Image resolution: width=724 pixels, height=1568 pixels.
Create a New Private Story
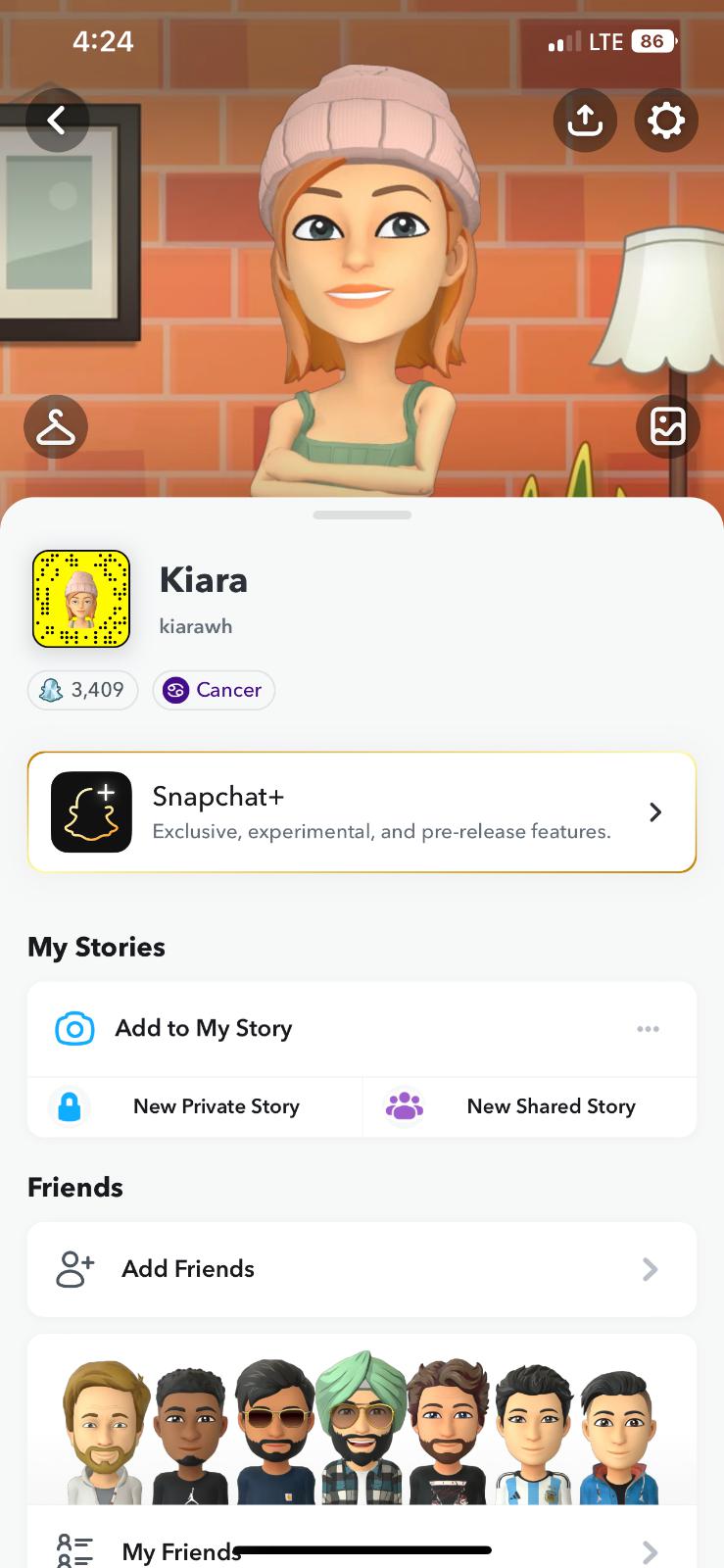pyautogui.click(x=196, y=1106)
